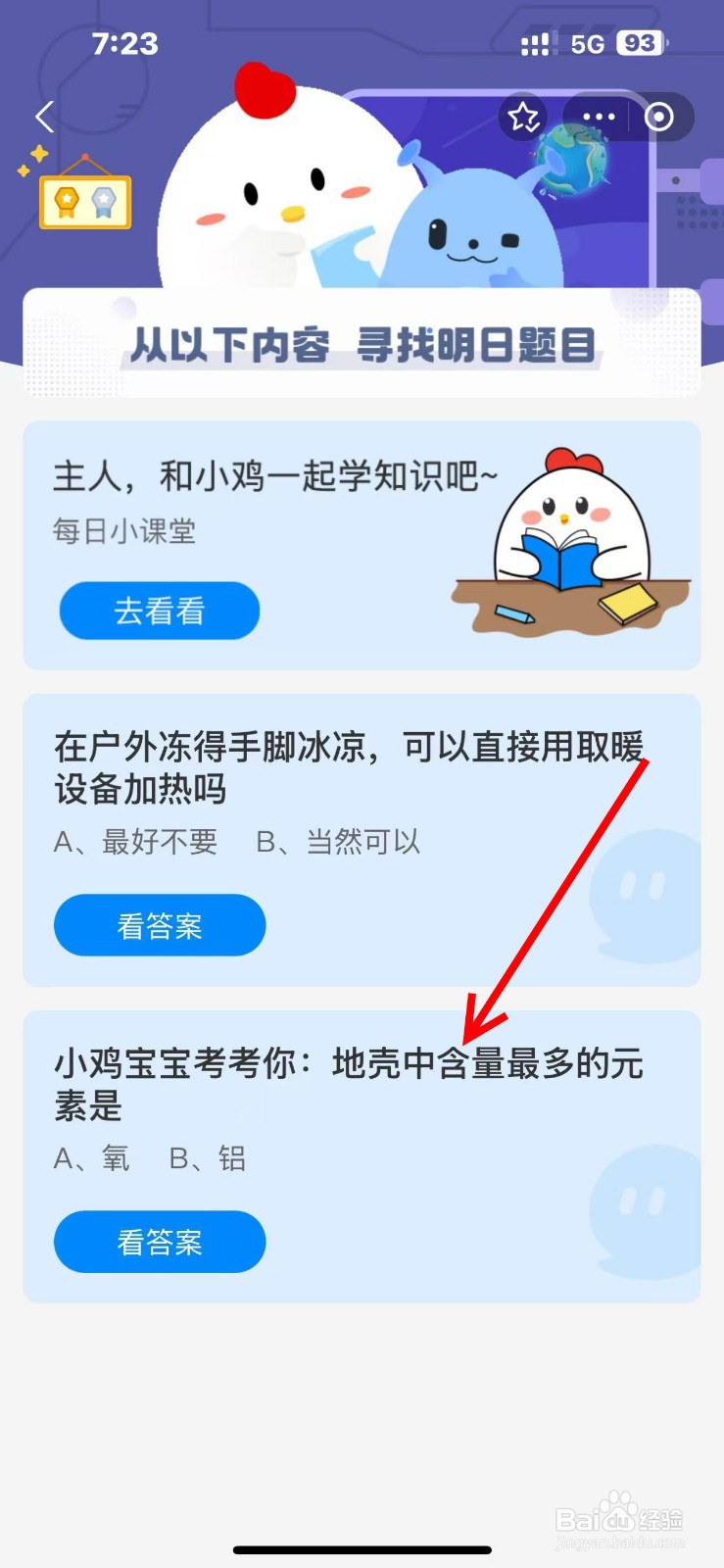Image resolution: width=724 pixels, height=1568 pixels.
Task: Tap the circular floating window icon
Action: coord(659,117)
